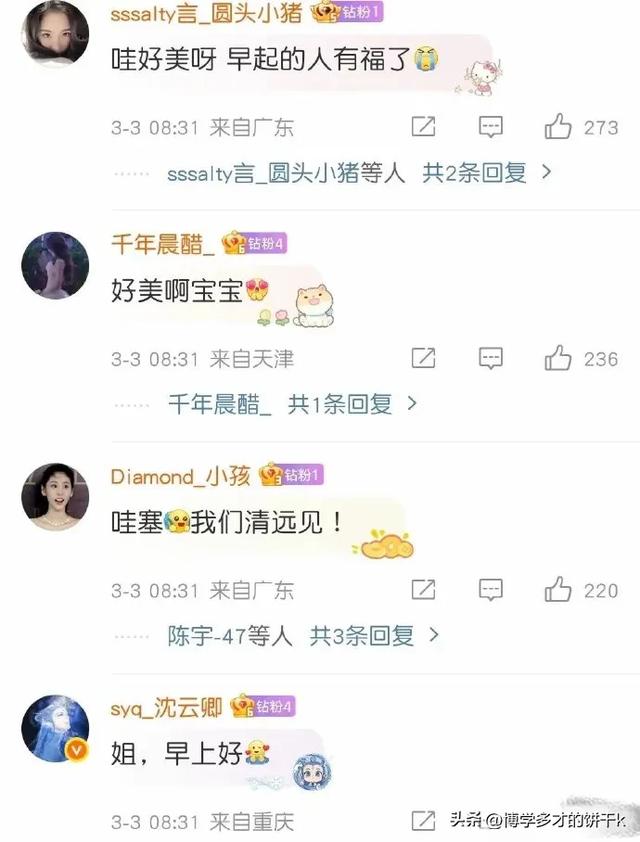Viewport: 640px width, 842px height.
Task: Open sssalty言_圆头小猪's profile avatar
Action: click(x=55, y=34)
